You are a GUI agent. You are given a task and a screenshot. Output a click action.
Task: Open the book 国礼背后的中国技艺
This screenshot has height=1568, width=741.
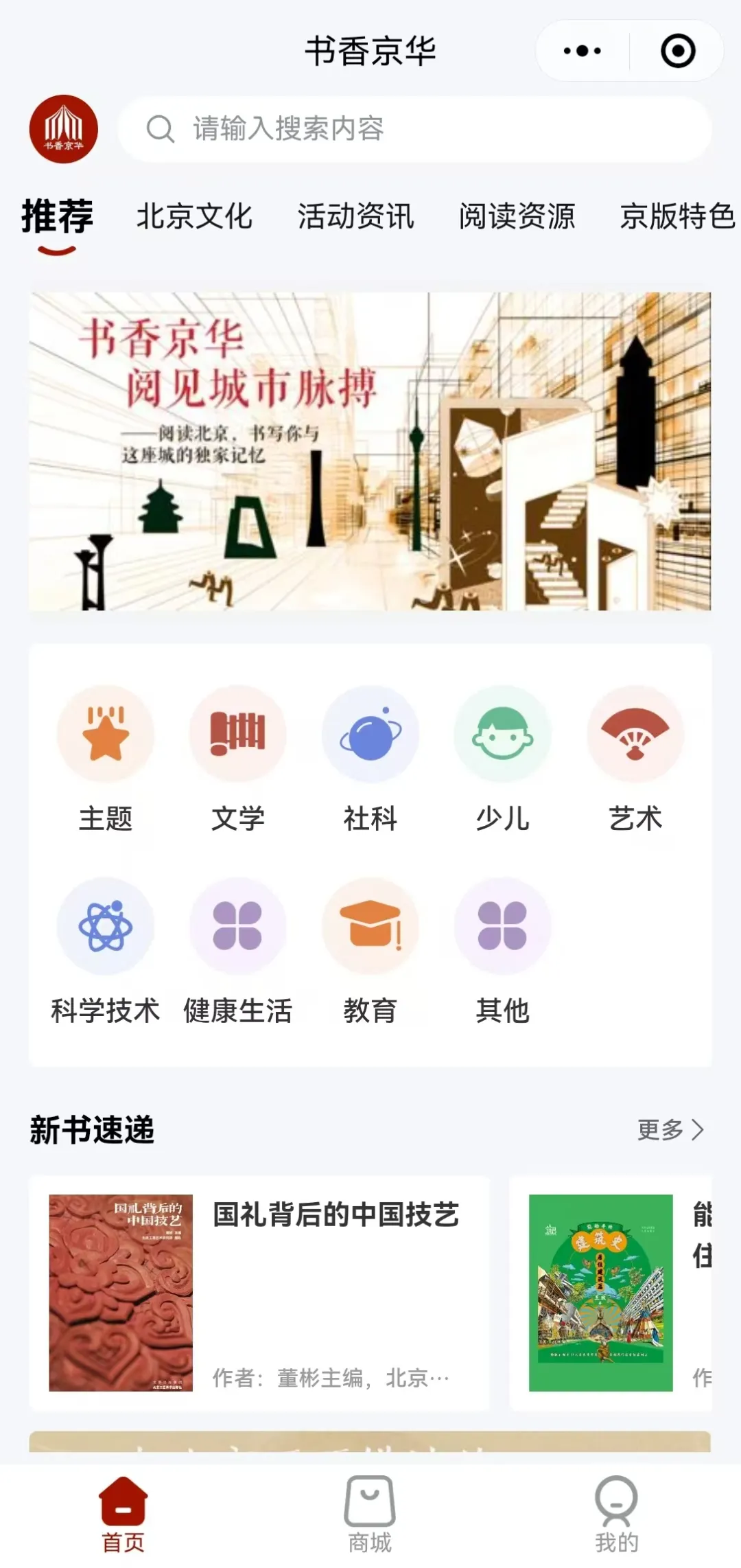(259, 1293)
